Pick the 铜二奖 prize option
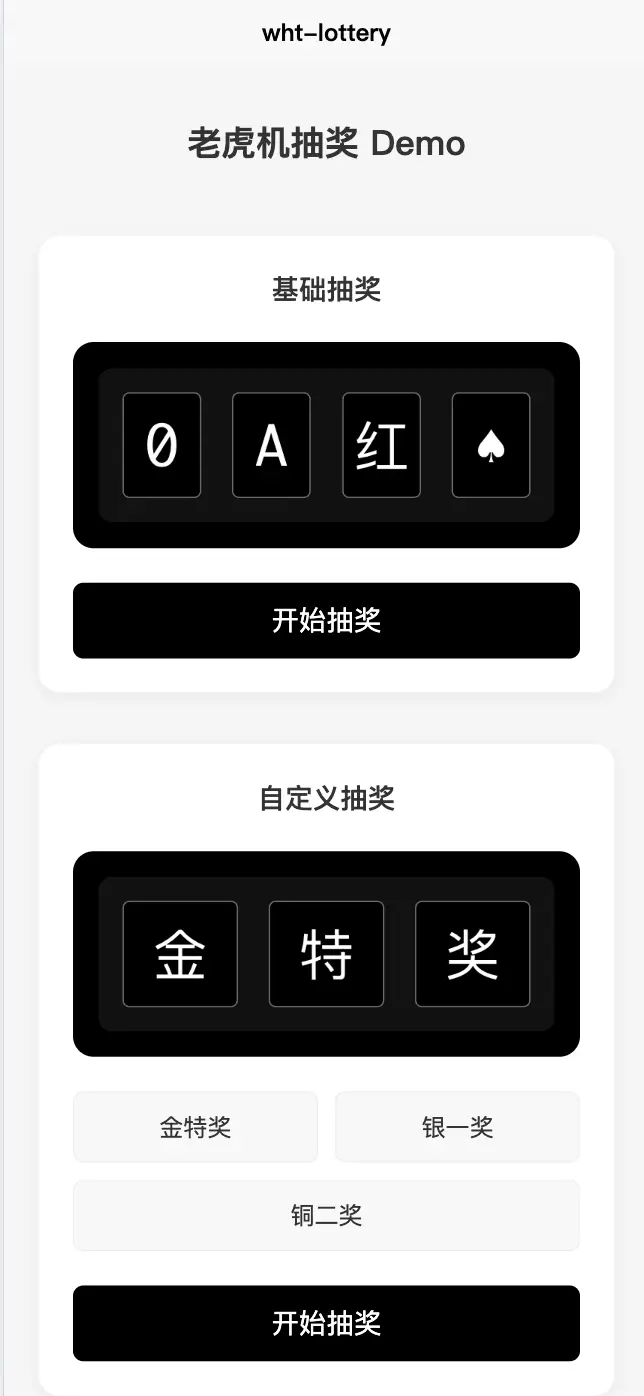Viewport: 644px width, 1396px height. tap(326, 1215)
